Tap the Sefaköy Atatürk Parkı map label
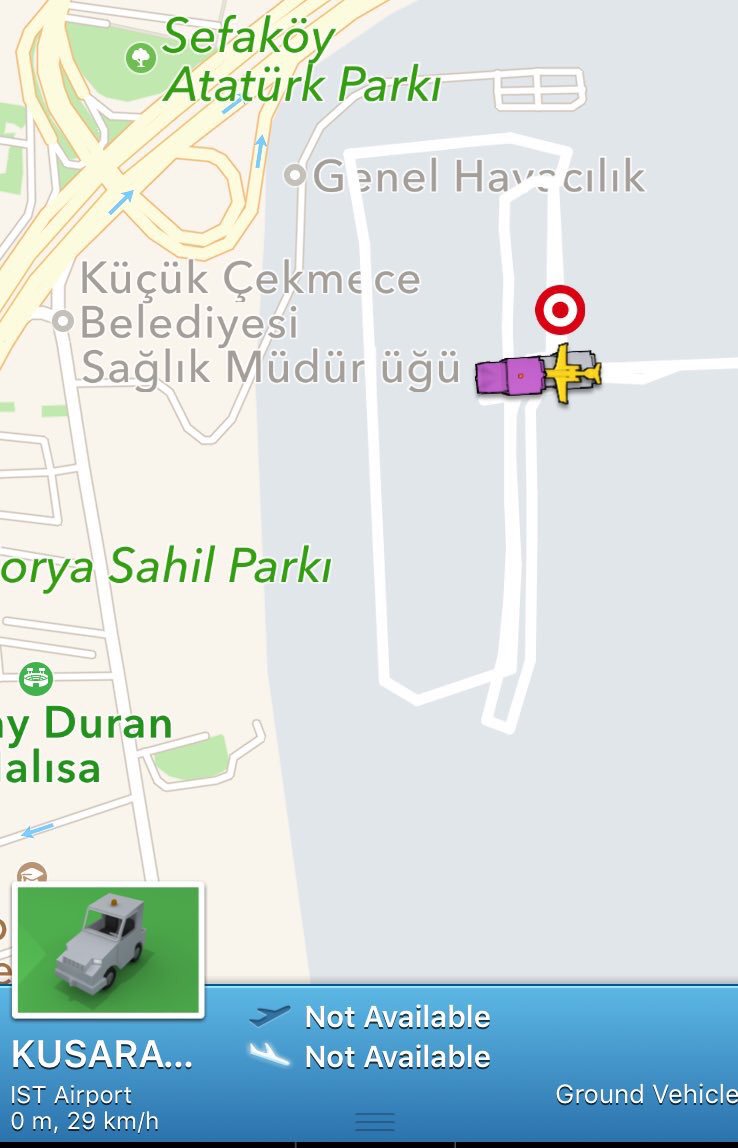Viewport: 738px width, 1148px height. [x=300, y=62]
